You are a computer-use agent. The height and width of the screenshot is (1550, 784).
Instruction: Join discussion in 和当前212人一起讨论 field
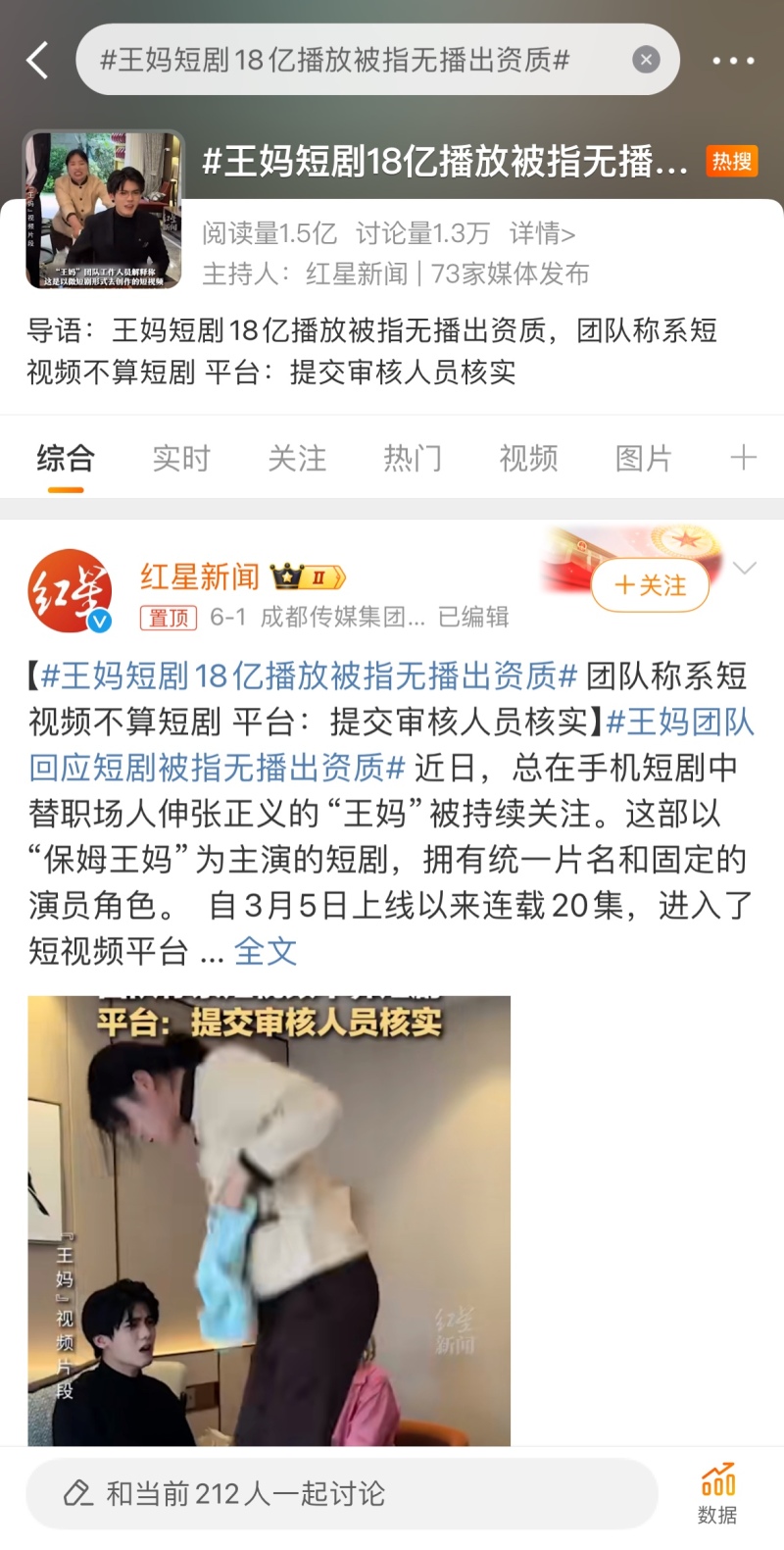pos(341,1493)
